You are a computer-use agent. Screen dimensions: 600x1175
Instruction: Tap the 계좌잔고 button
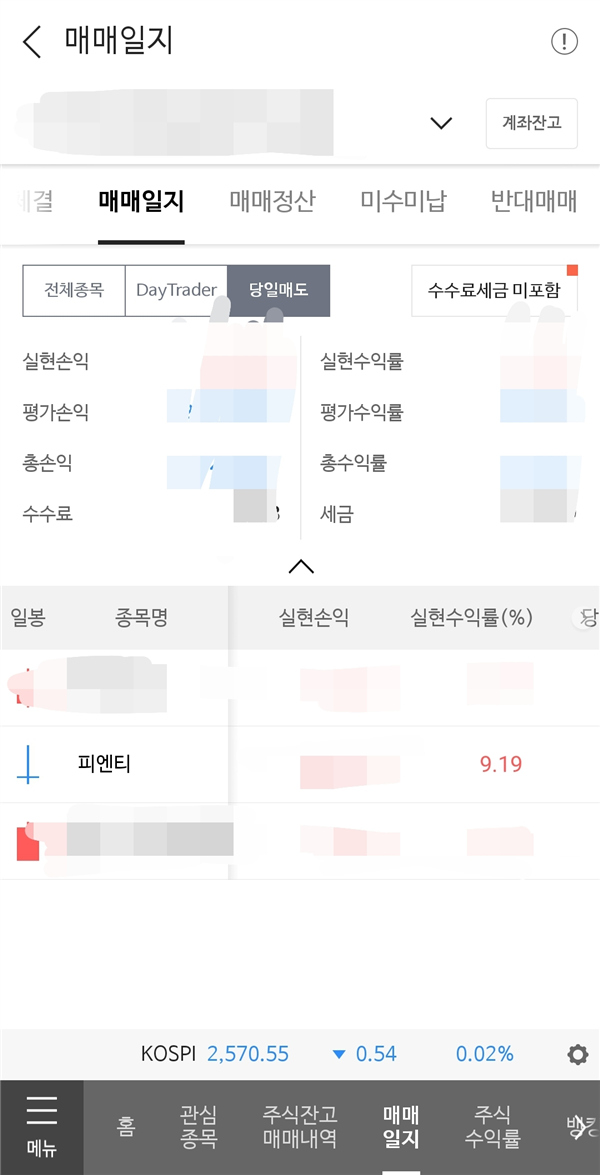click(531, 123)
